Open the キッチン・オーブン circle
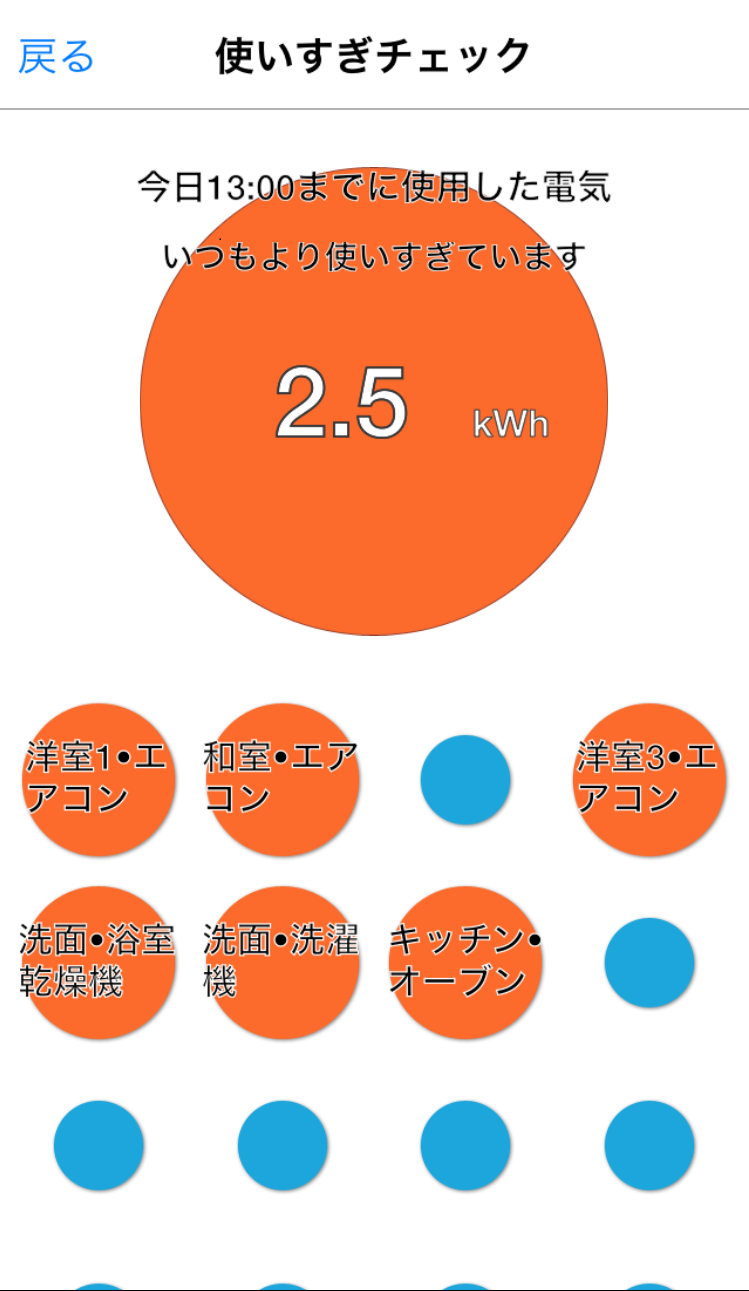Viewport: 749px width, 1291px height. click(x=466, y=963)
